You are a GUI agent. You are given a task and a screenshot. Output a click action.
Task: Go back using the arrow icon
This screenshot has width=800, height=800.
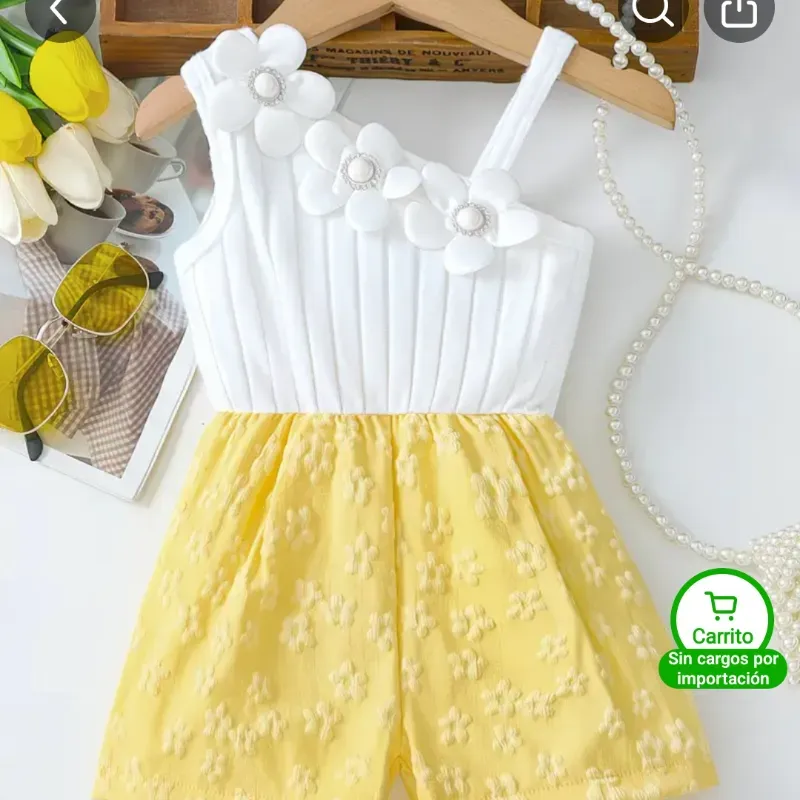tap(59, 10)
